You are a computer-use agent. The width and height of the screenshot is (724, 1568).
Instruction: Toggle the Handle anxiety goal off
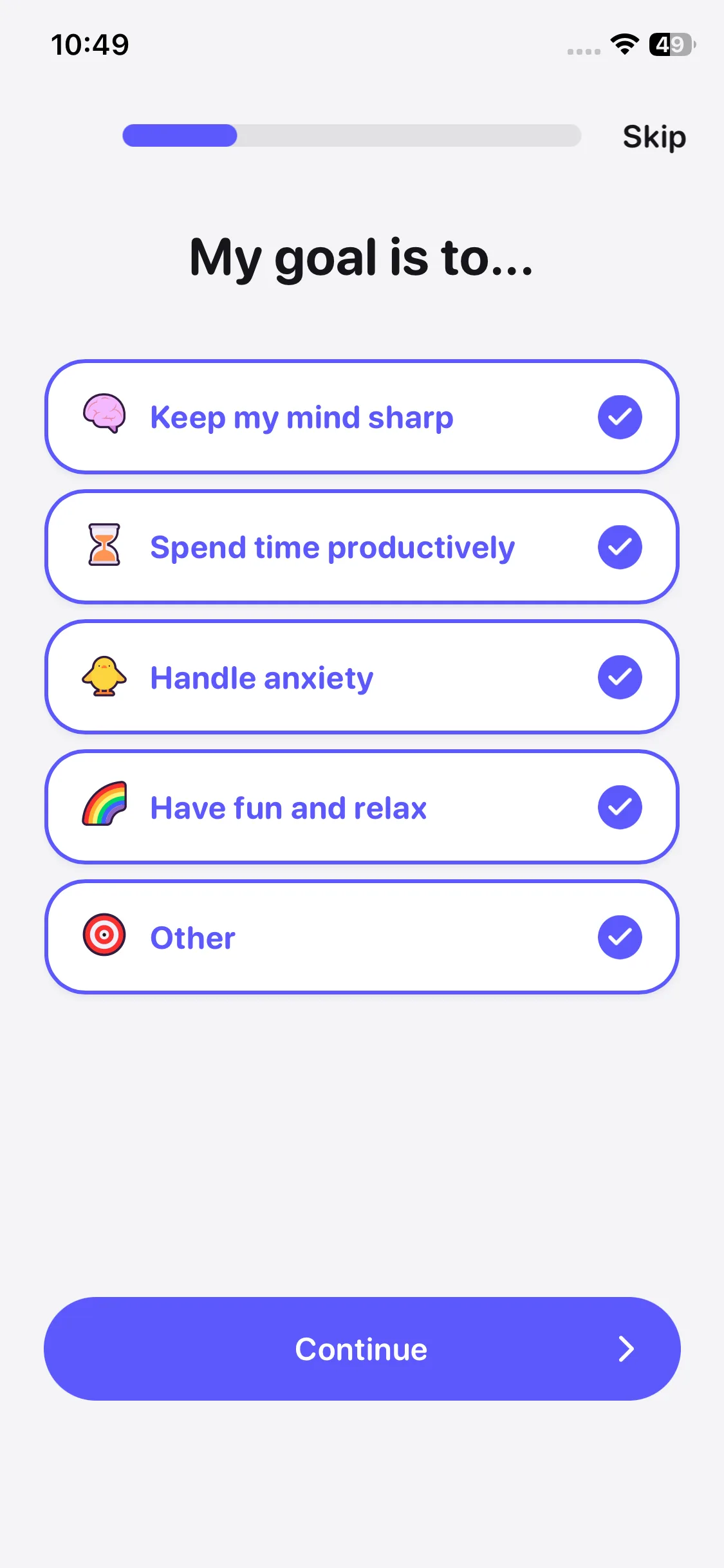362,677
